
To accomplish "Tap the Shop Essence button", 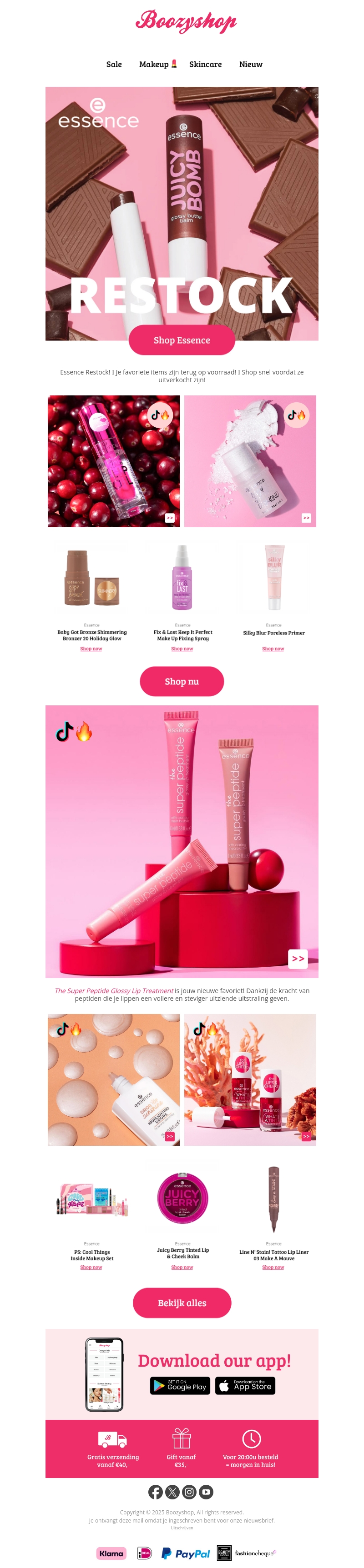I will 182,340.
